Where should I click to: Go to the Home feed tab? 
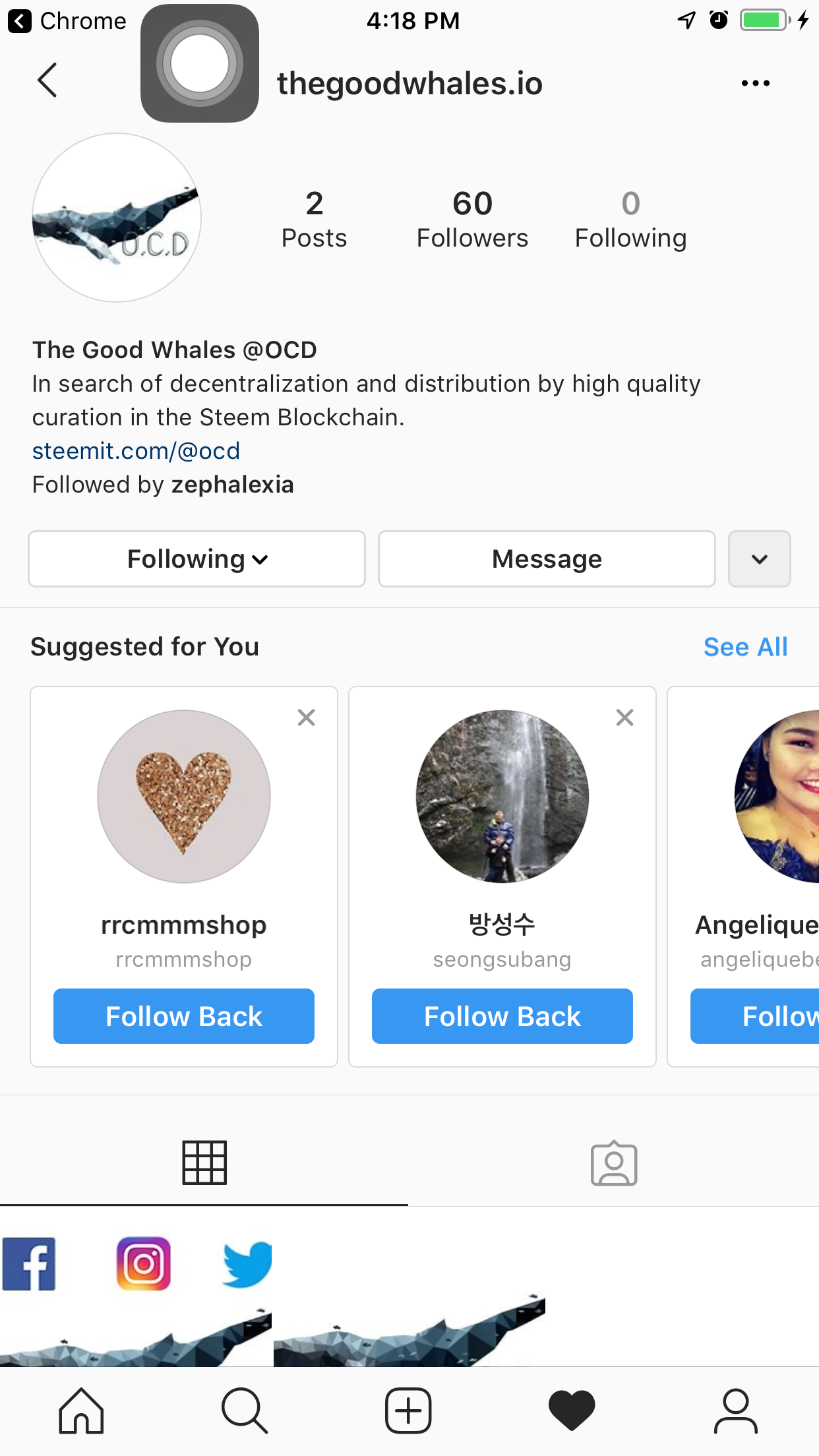pyautogui.click(x=81, y=1411)
